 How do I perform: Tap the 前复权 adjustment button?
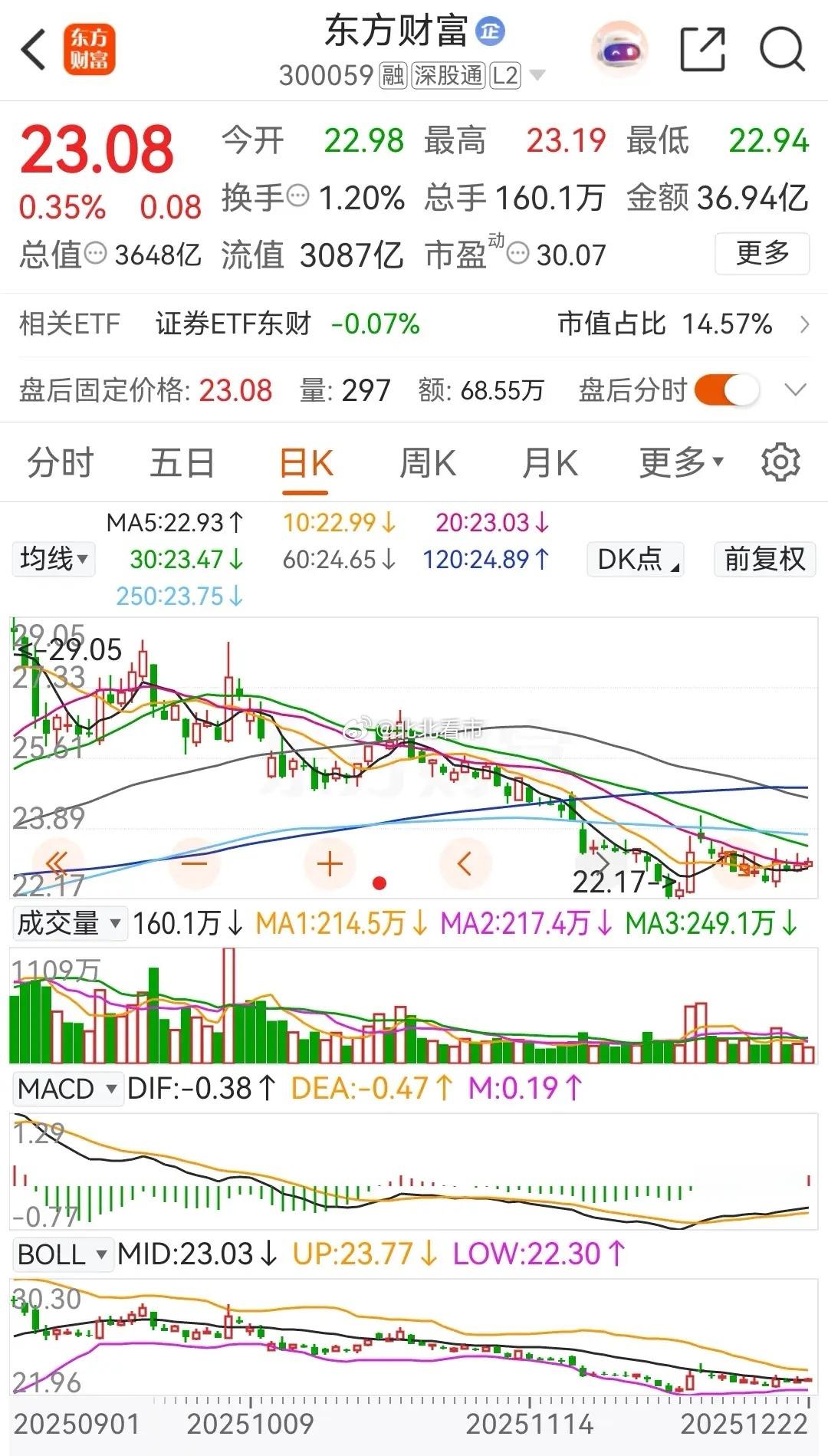[764, 560]
